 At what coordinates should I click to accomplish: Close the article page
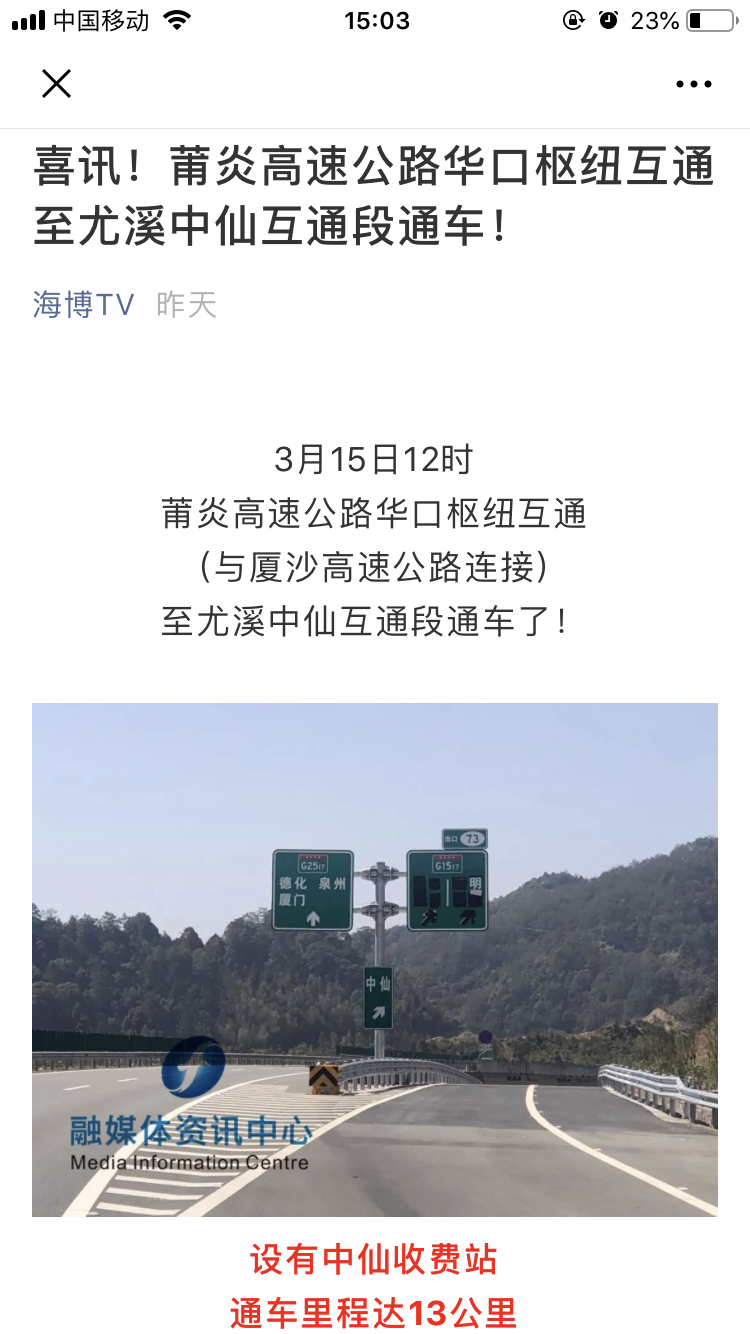point(57,84)
